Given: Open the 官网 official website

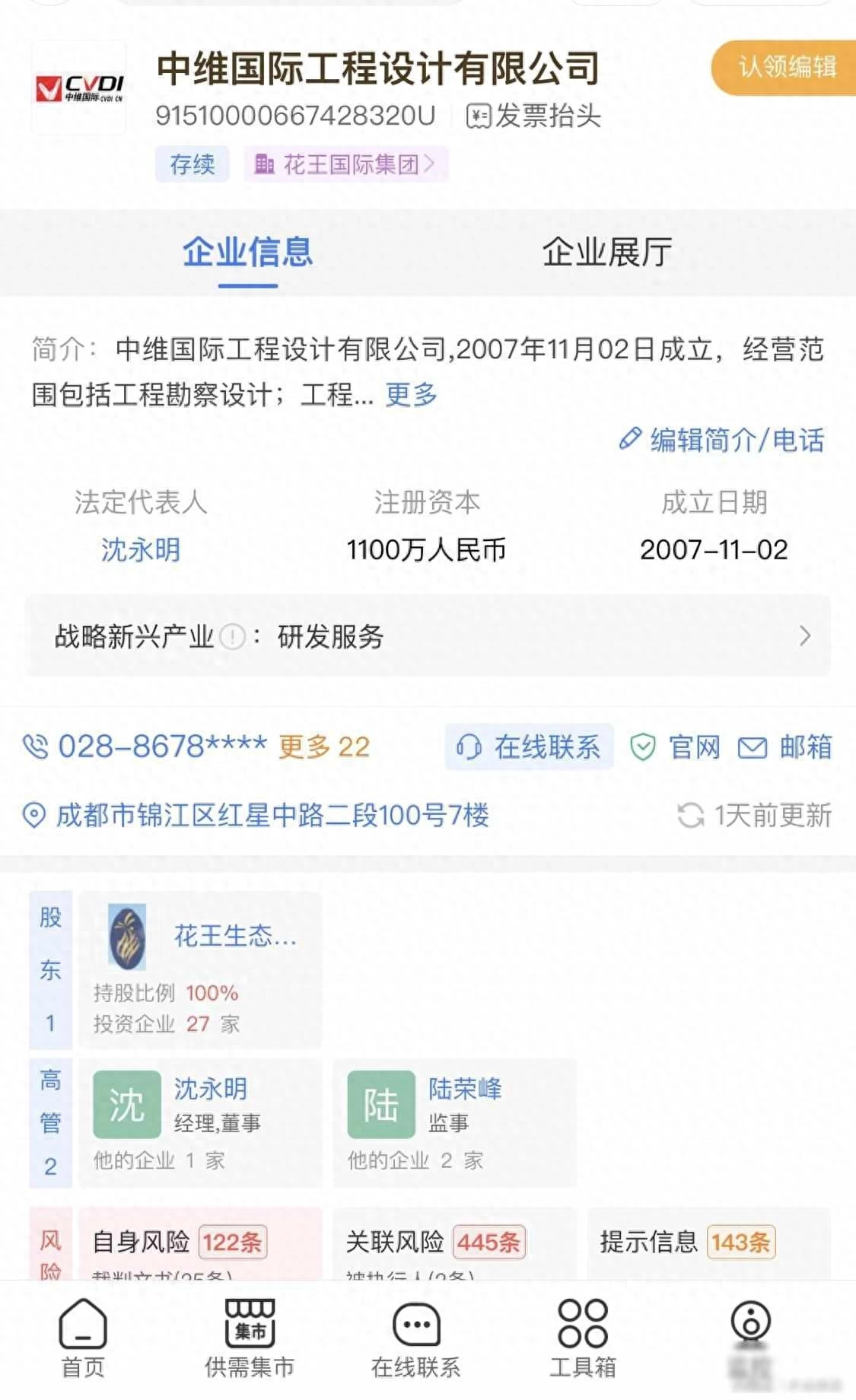Looking at the screenshot, I should (676, 747).
